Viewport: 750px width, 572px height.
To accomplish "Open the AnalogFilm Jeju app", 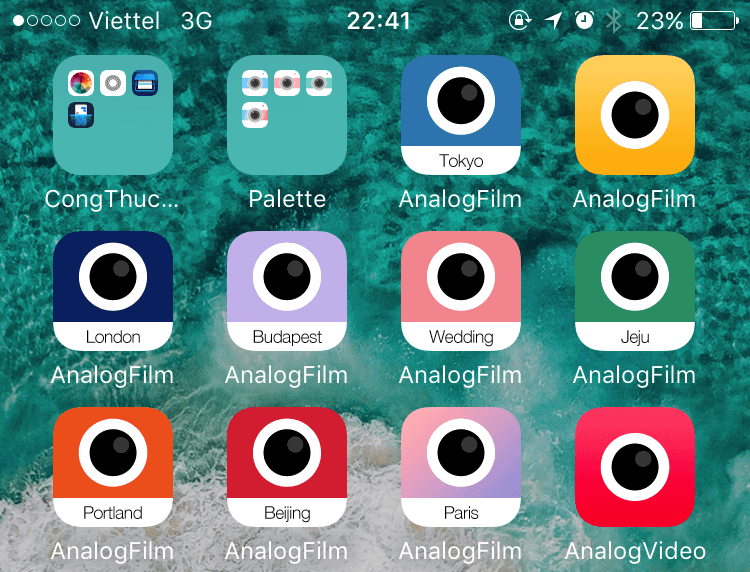I will (635, 291).
